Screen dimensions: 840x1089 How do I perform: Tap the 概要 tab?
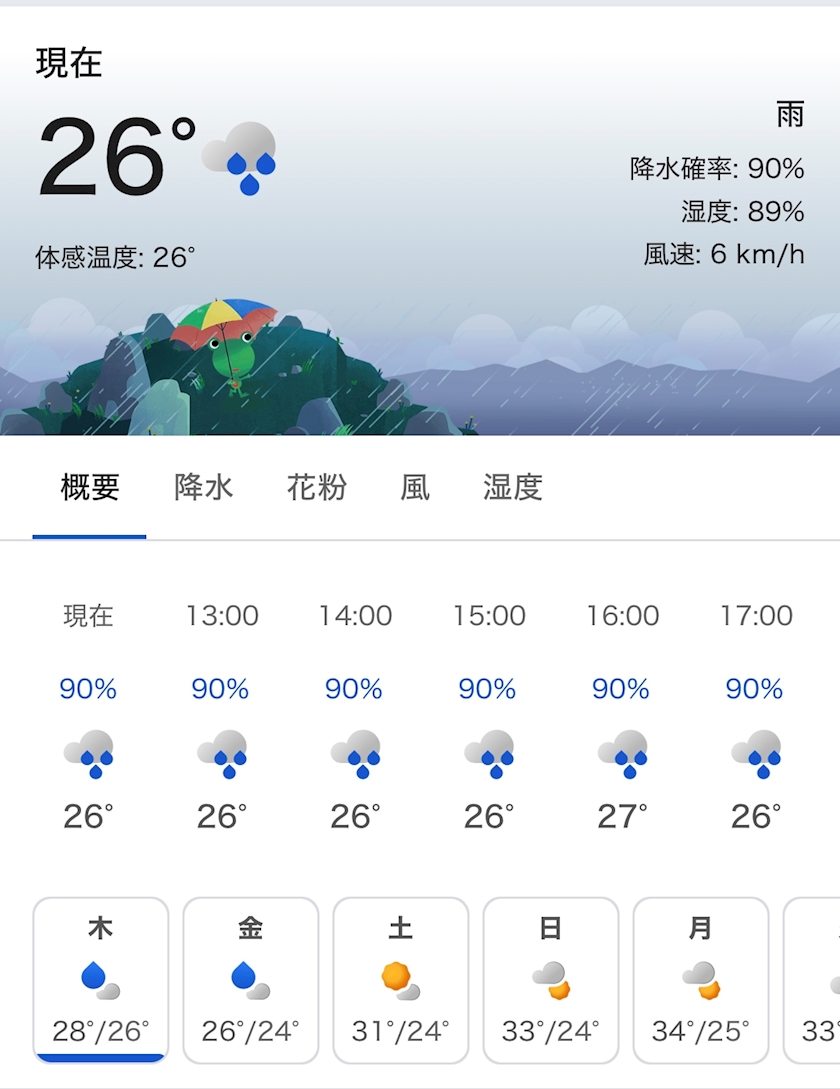tap(90, 488)
